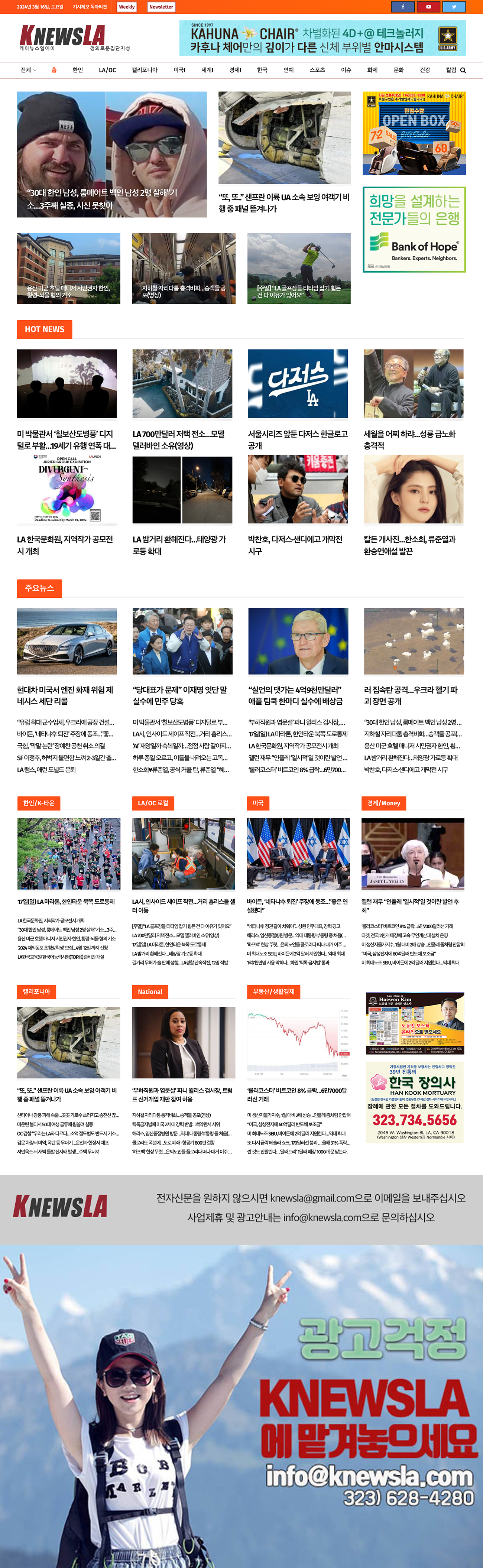Go to the LA/OC section

click(107, 70)
